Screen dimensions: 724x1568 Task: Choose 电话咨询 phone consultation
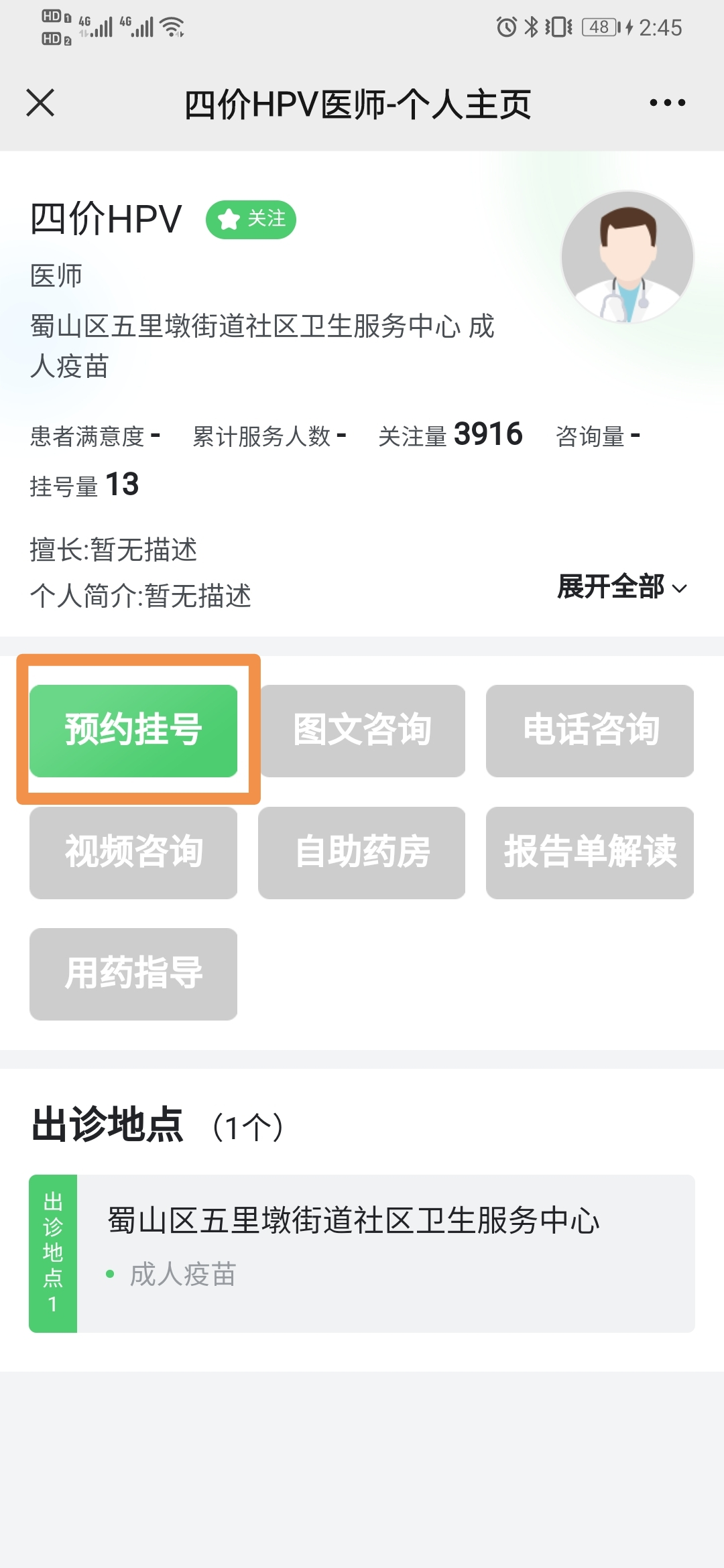tap(590, 730)
